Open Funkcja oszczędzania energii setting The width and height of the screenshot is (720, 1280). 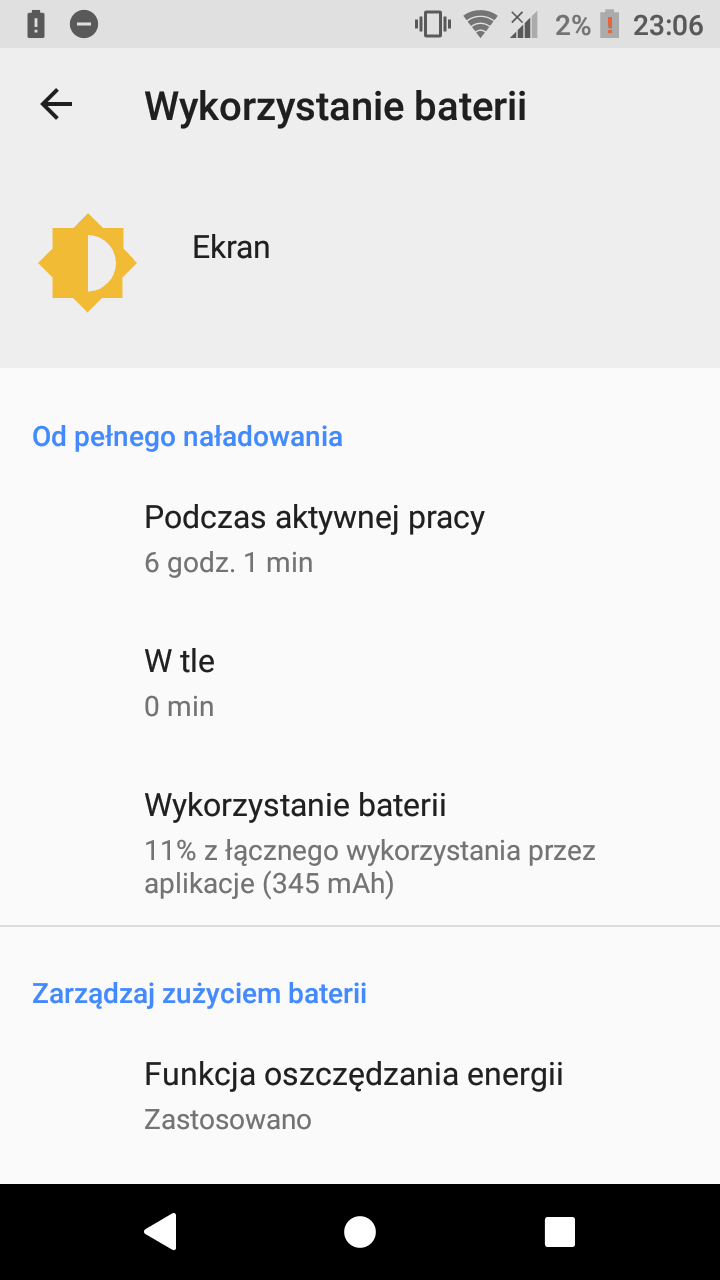(x=360, y=1097)
